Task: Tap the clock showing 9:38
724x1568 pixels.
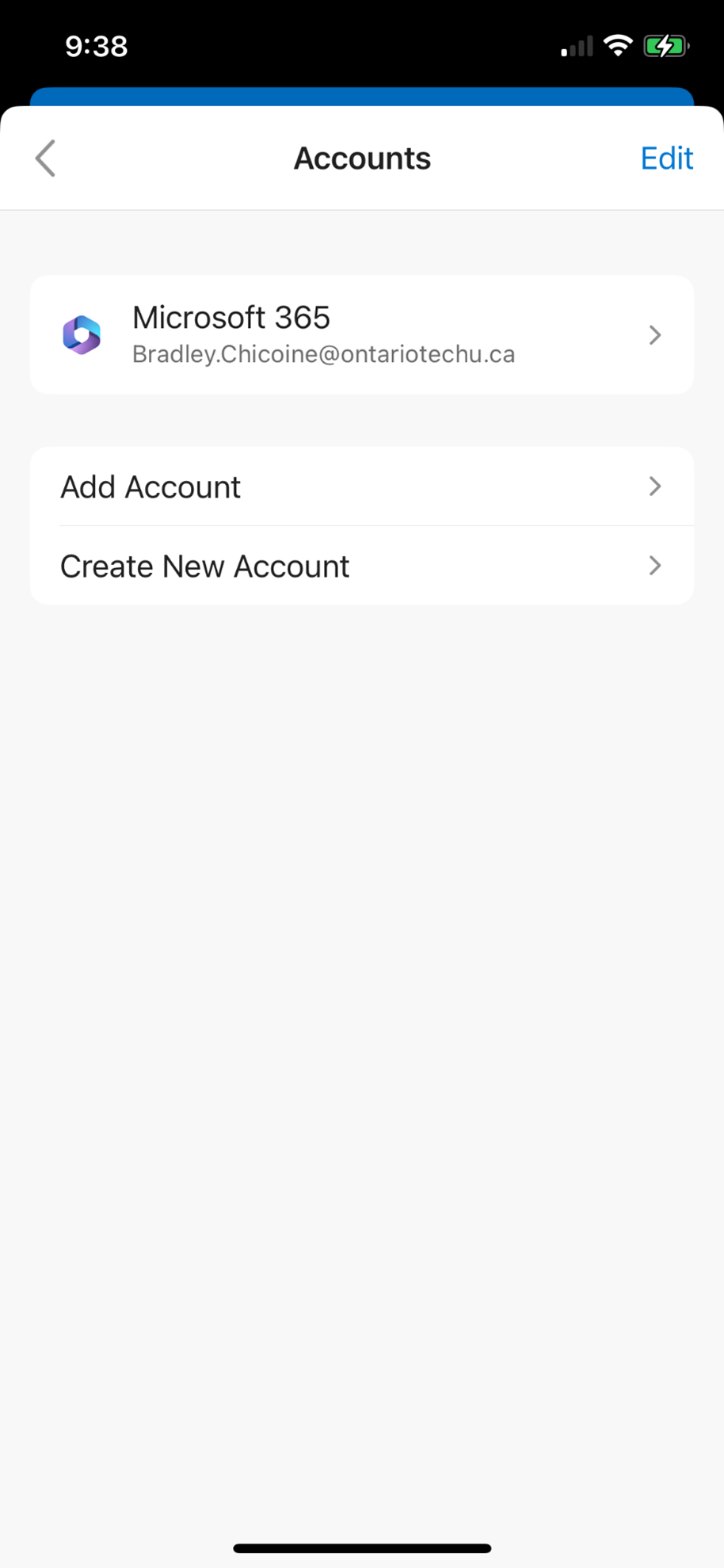Action: point(97,46)
